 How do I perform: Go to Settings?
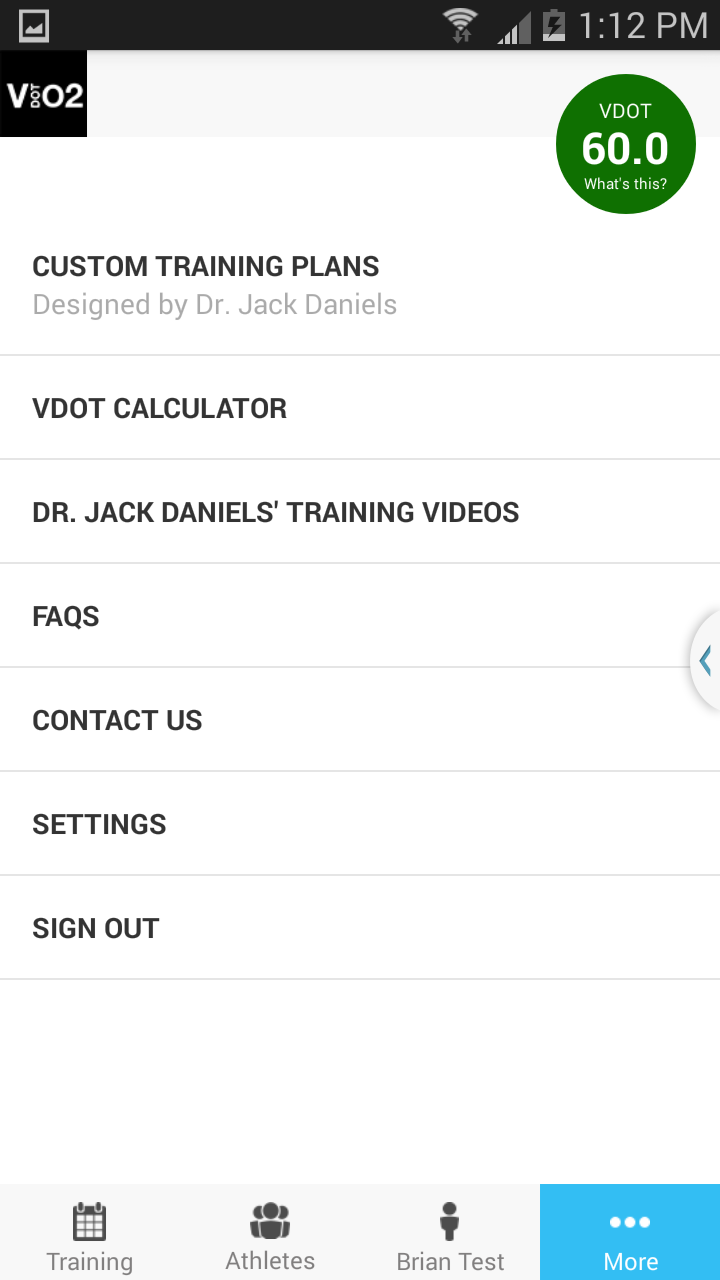click(360, 824)
